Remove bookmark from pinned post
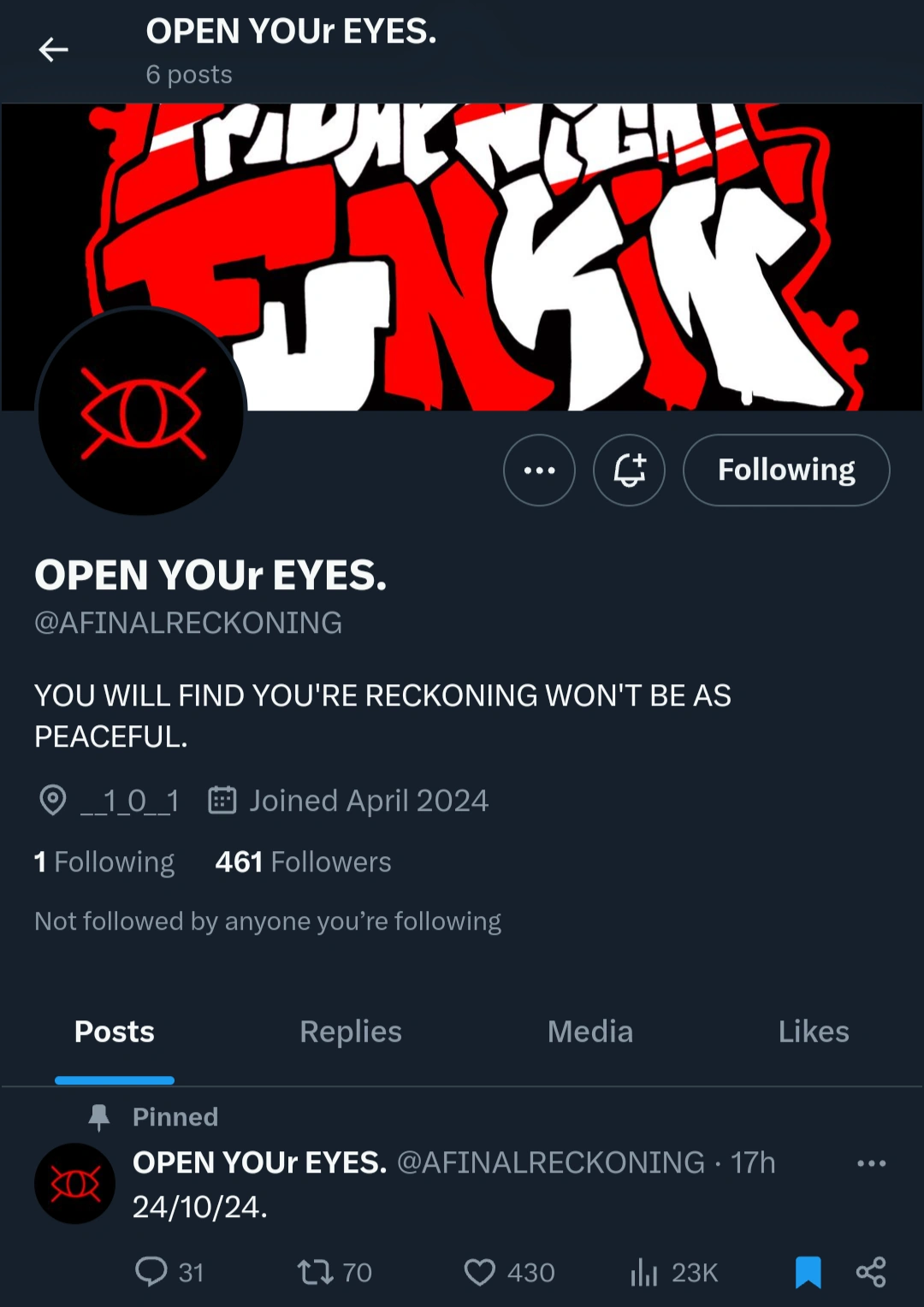The height and width of the screenshot is (1307, 924). point(808,1272)
